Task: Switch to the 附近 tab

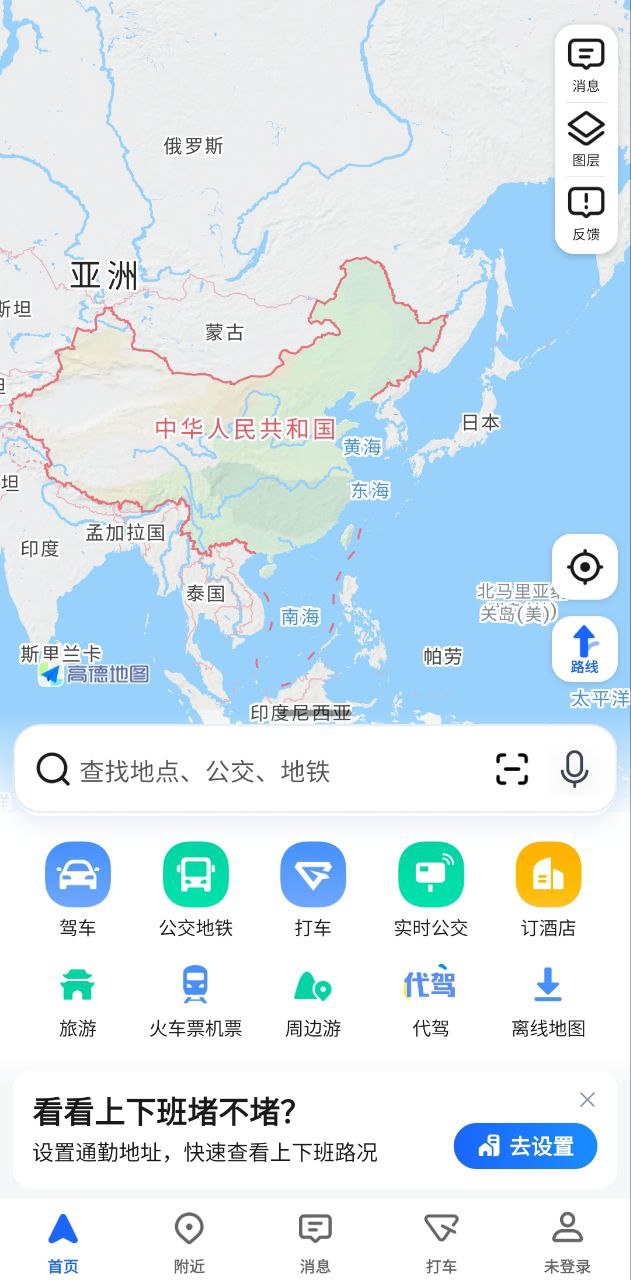Action: [x=189, y=1242]
